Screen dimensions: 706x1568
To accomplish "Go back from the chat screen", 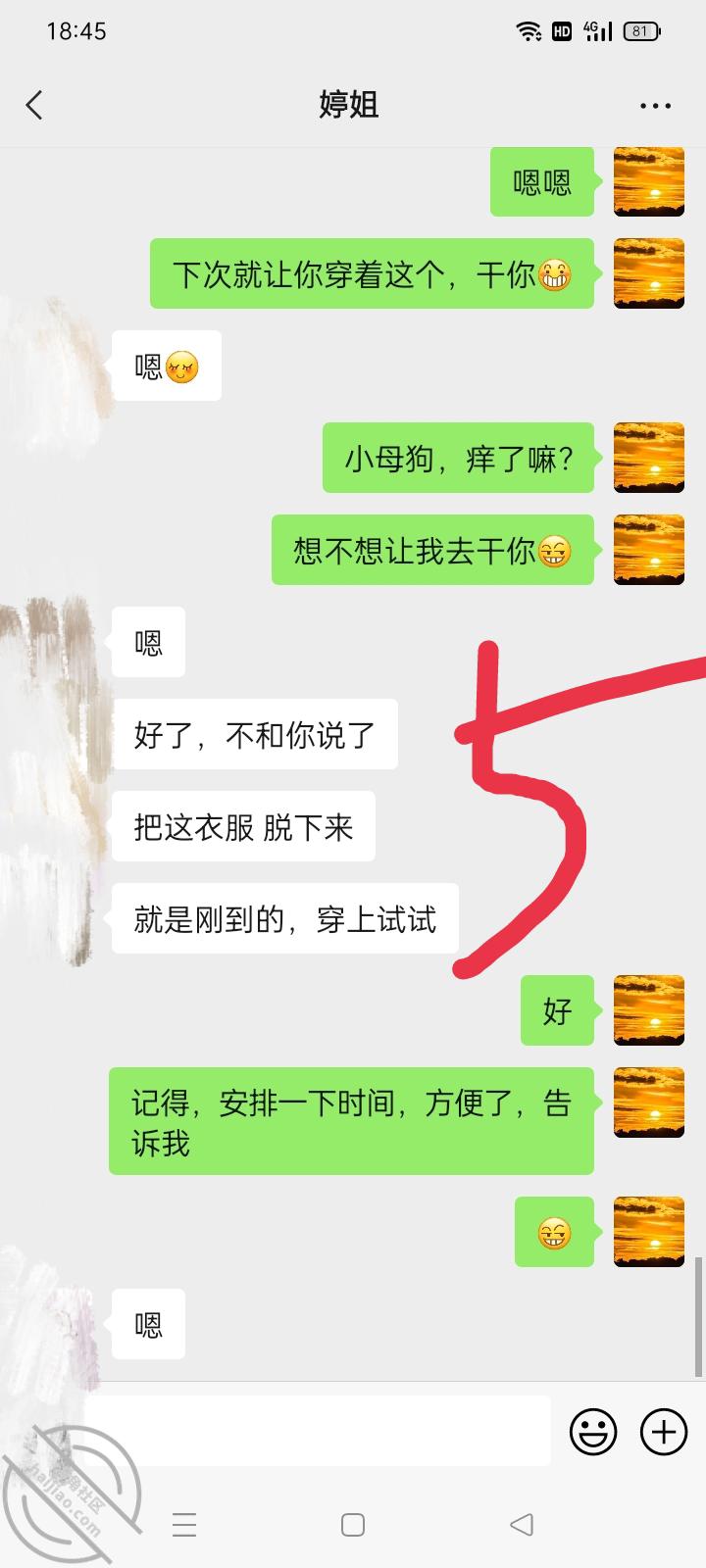I will pos(35,105).
